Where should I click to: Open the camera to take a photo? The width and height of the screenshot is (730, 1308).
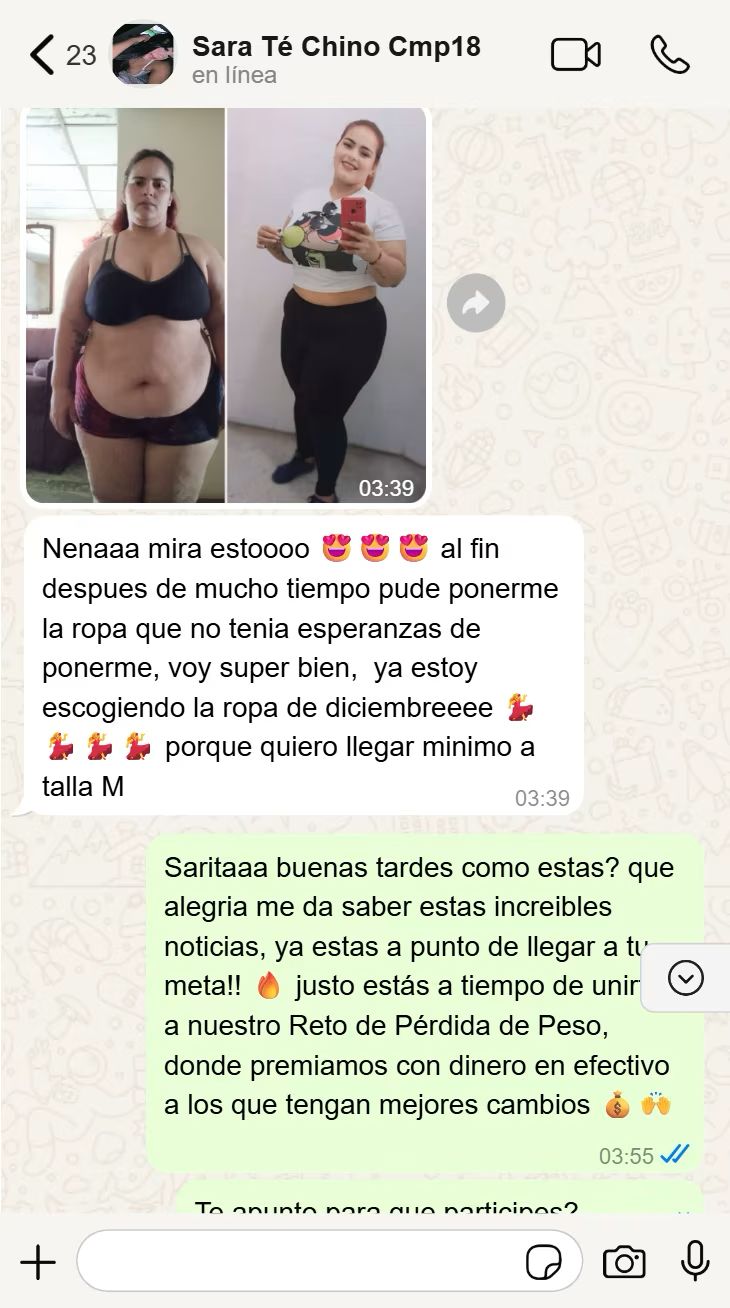pyautogui.click(x=624, y=1262)
